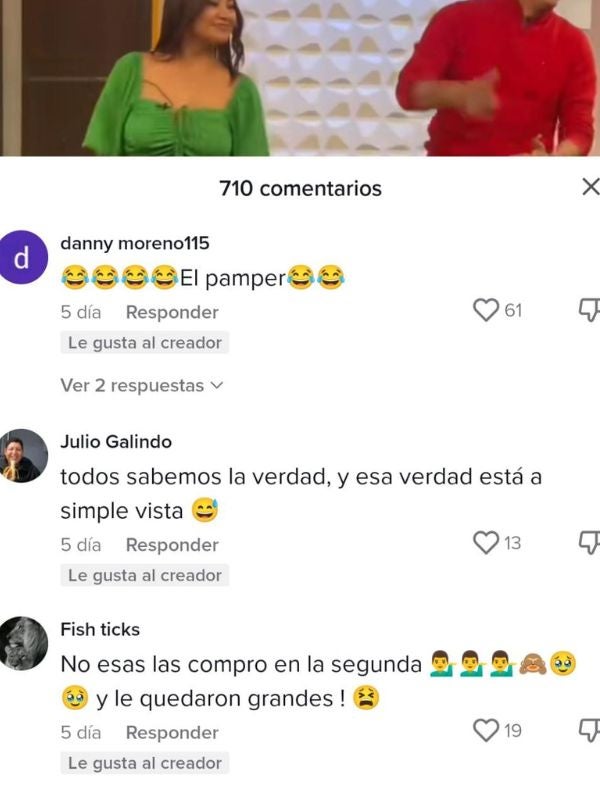Dislike danny moreno115's comment
The height and width of the screenshot is (800, 600).
(590, 311)
